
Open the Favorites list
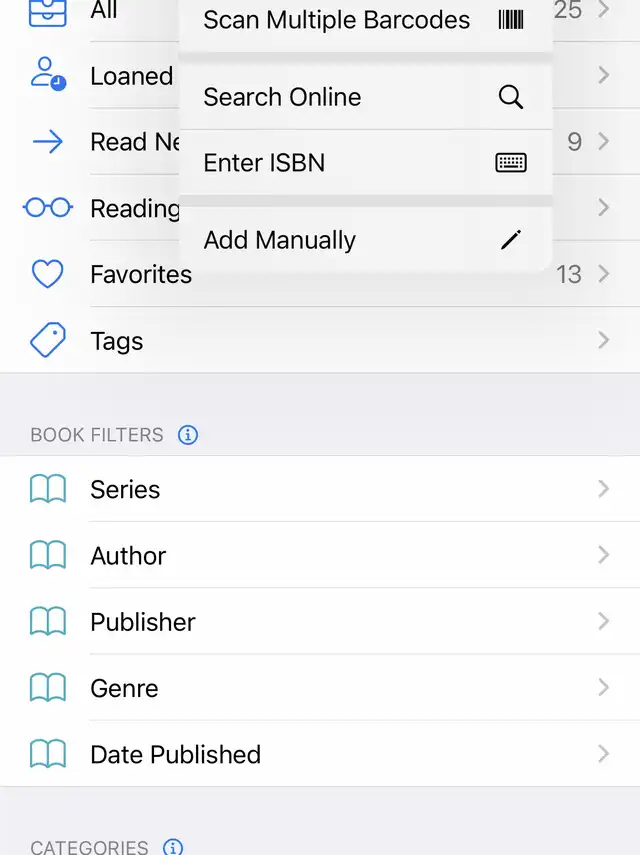click(140, 274)
